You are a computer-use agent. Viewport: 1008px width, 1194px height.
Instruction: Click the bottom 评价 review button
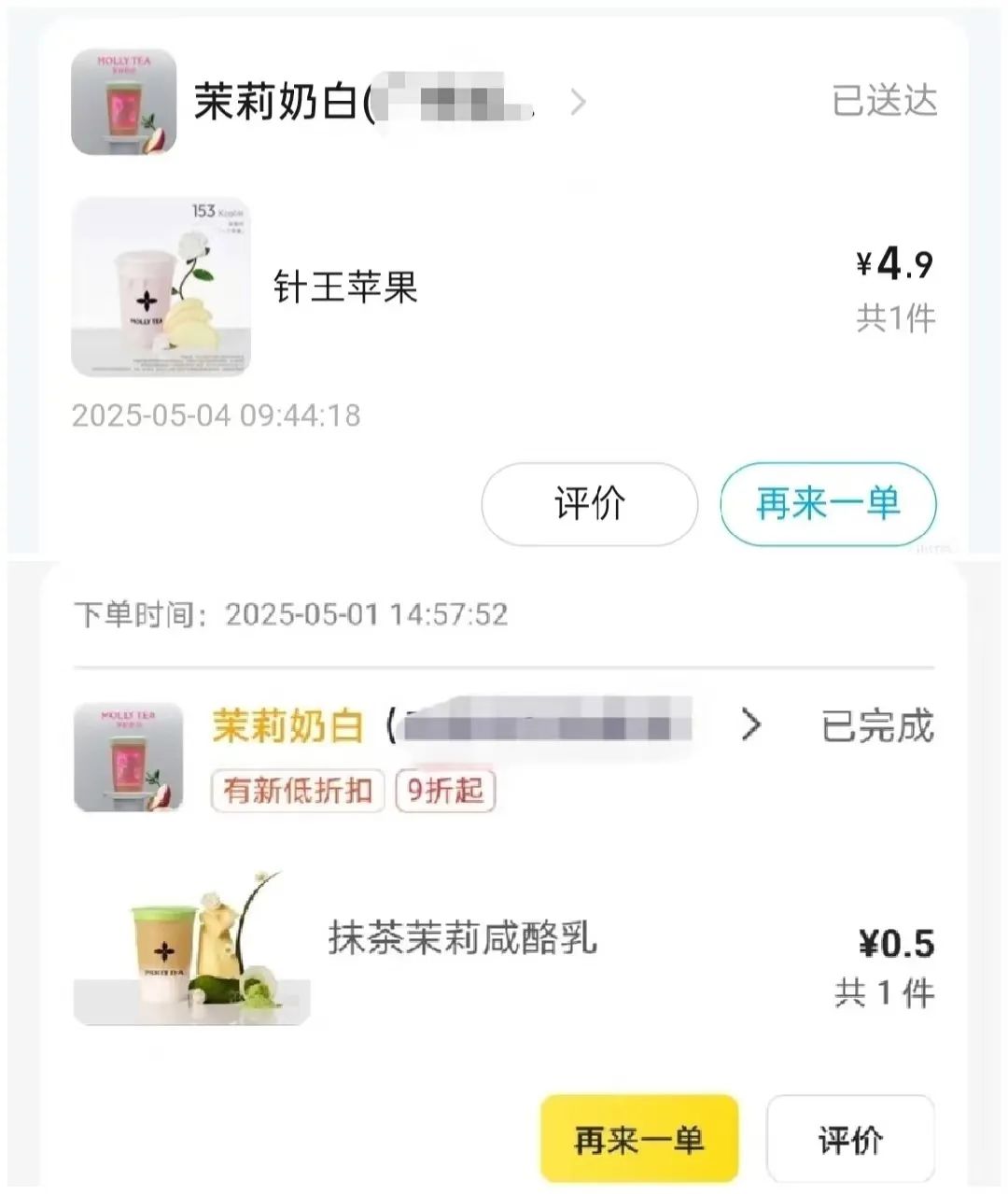850,1140
